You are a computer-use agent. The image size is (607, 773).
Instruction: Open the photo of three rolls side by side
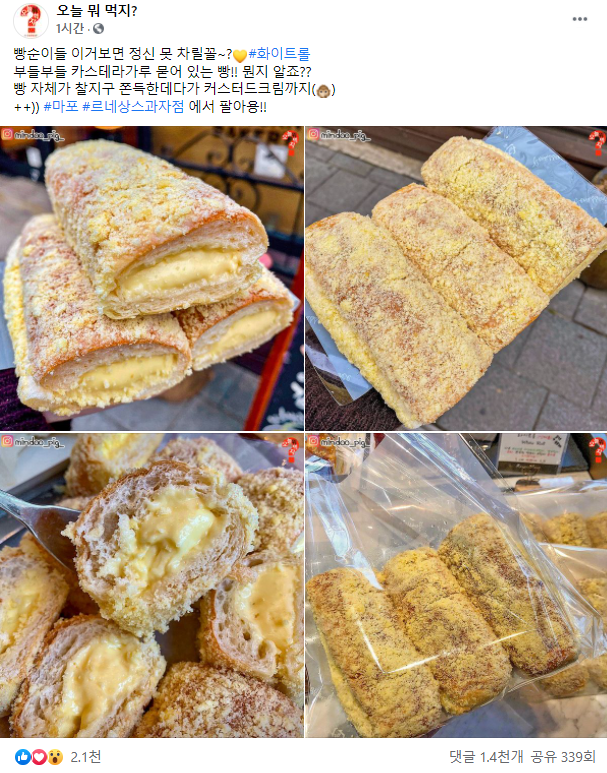click(x=456, y=278)
